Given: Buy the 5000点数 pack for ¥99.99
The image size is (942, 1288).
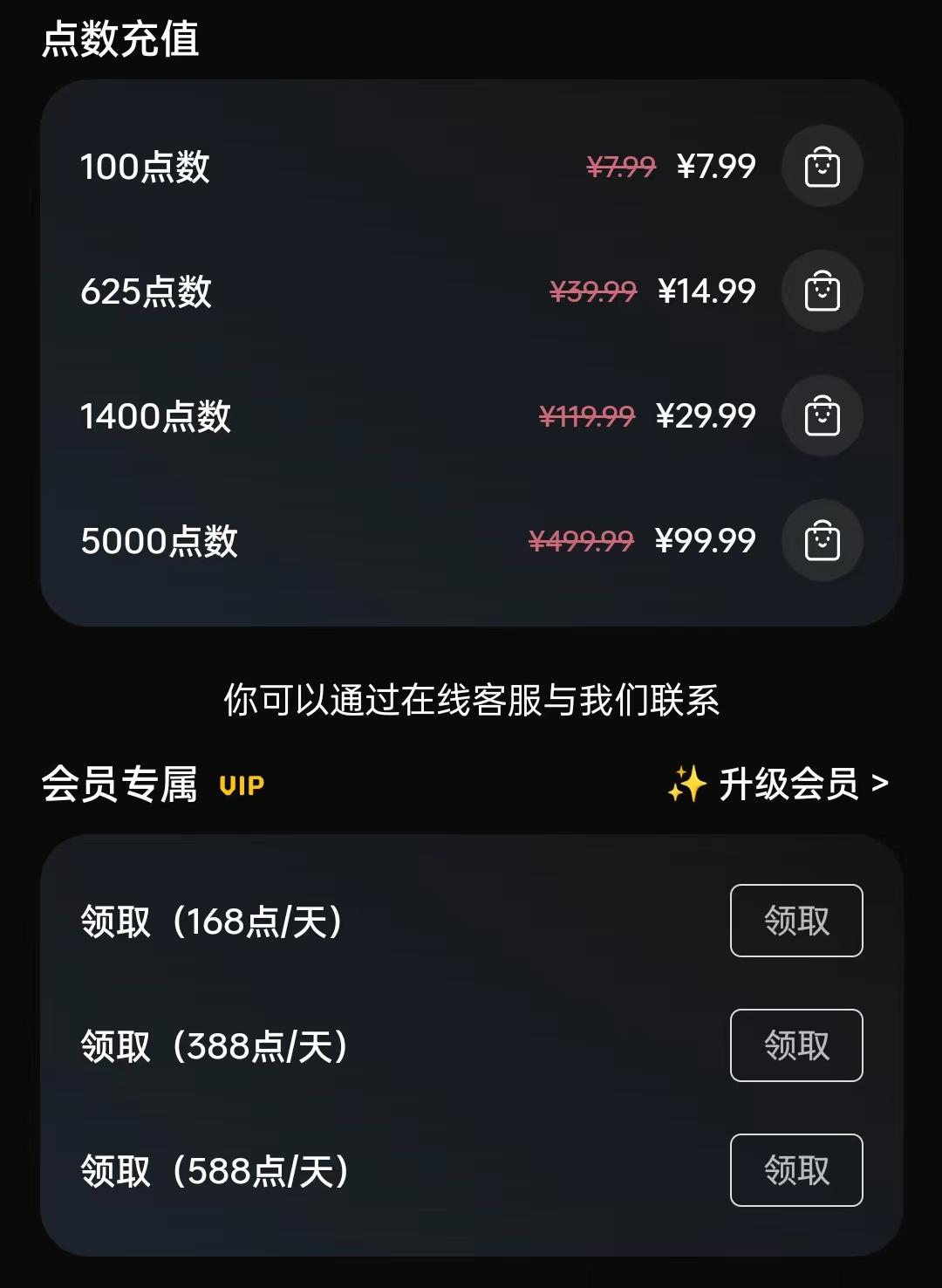Looking at the screenshot, I should coord(822,540).
